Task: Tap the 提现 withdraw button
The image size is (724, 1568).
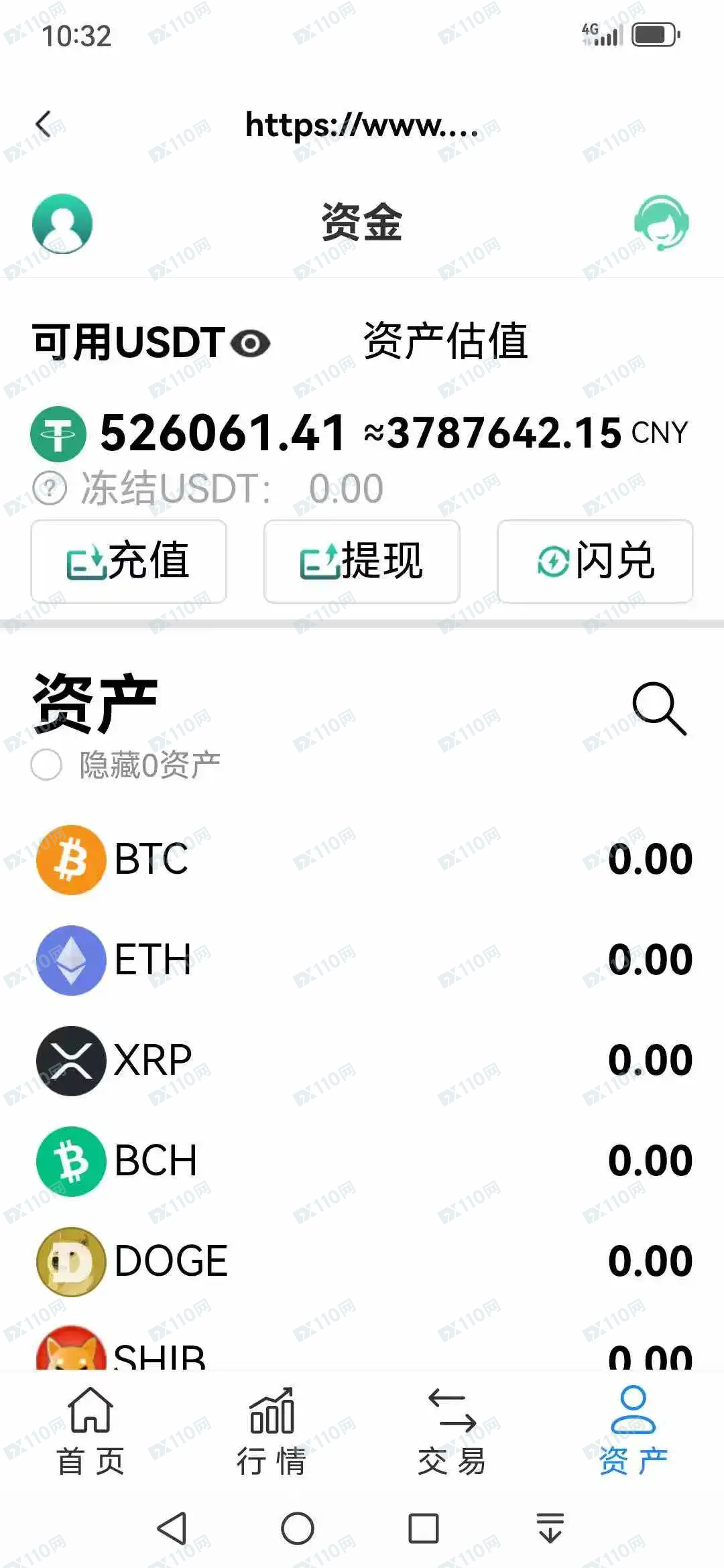Action: [362, 562]
